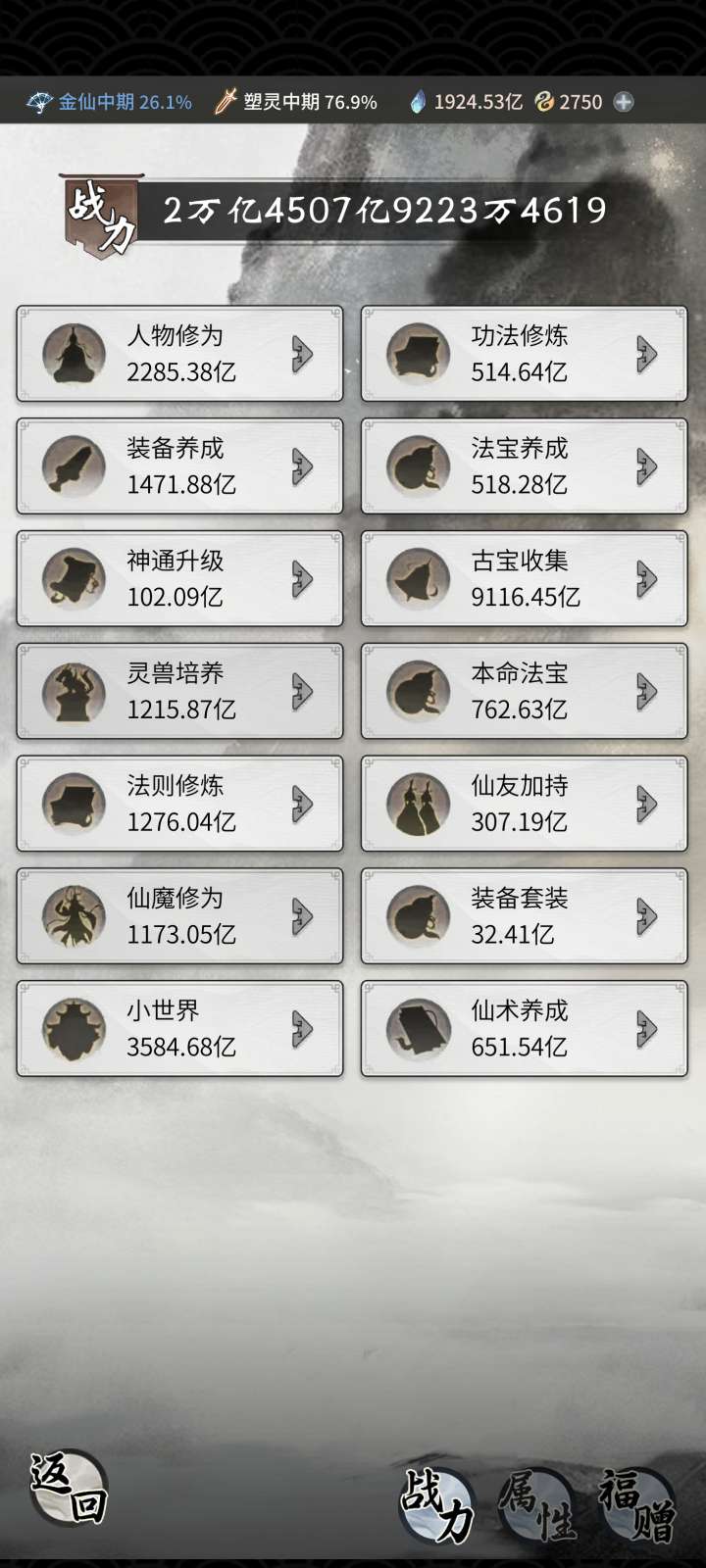Open the 仙友加持 card
The height and width of the screenshot is (1568, 706).
[525, 804]
